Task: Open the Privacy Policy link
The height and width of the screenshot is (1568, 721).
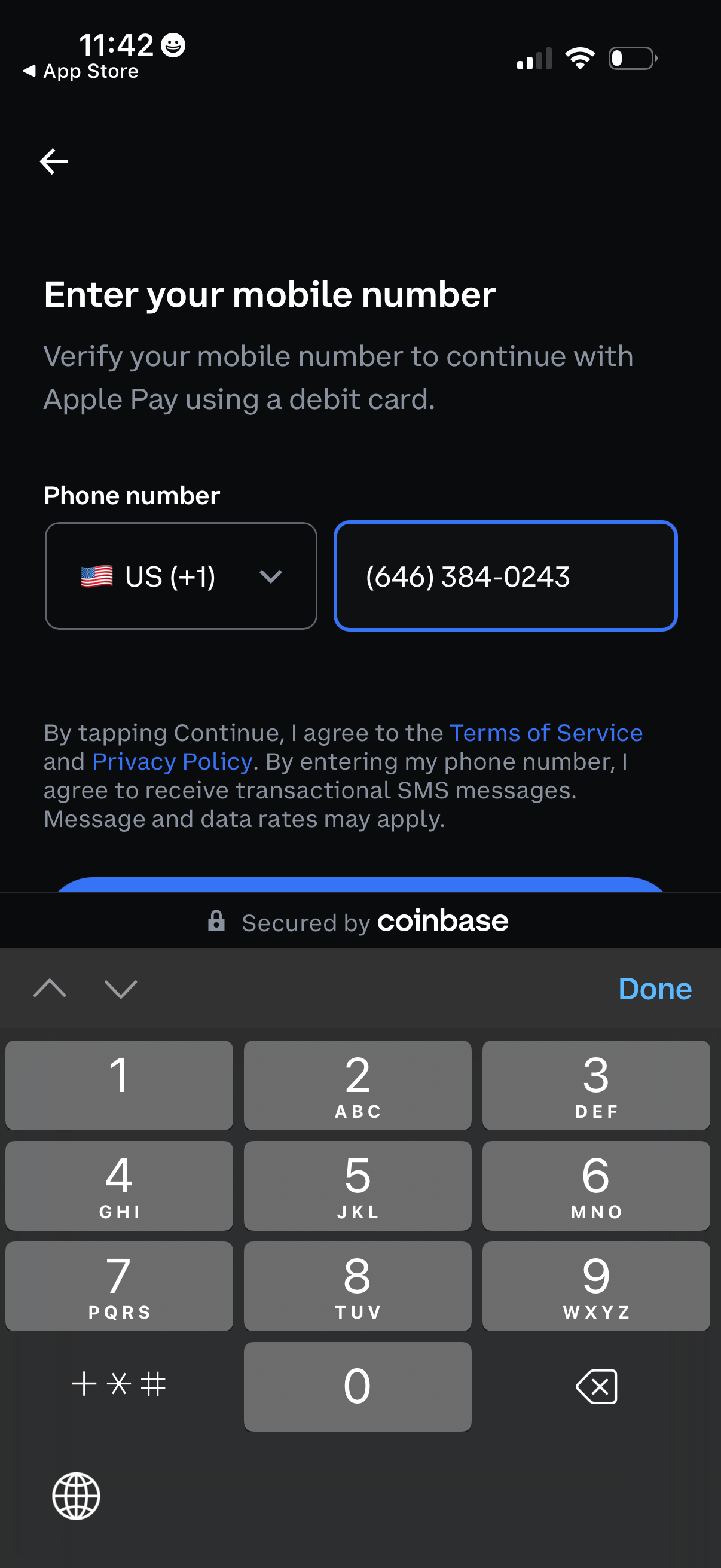Action: [172, 761]
